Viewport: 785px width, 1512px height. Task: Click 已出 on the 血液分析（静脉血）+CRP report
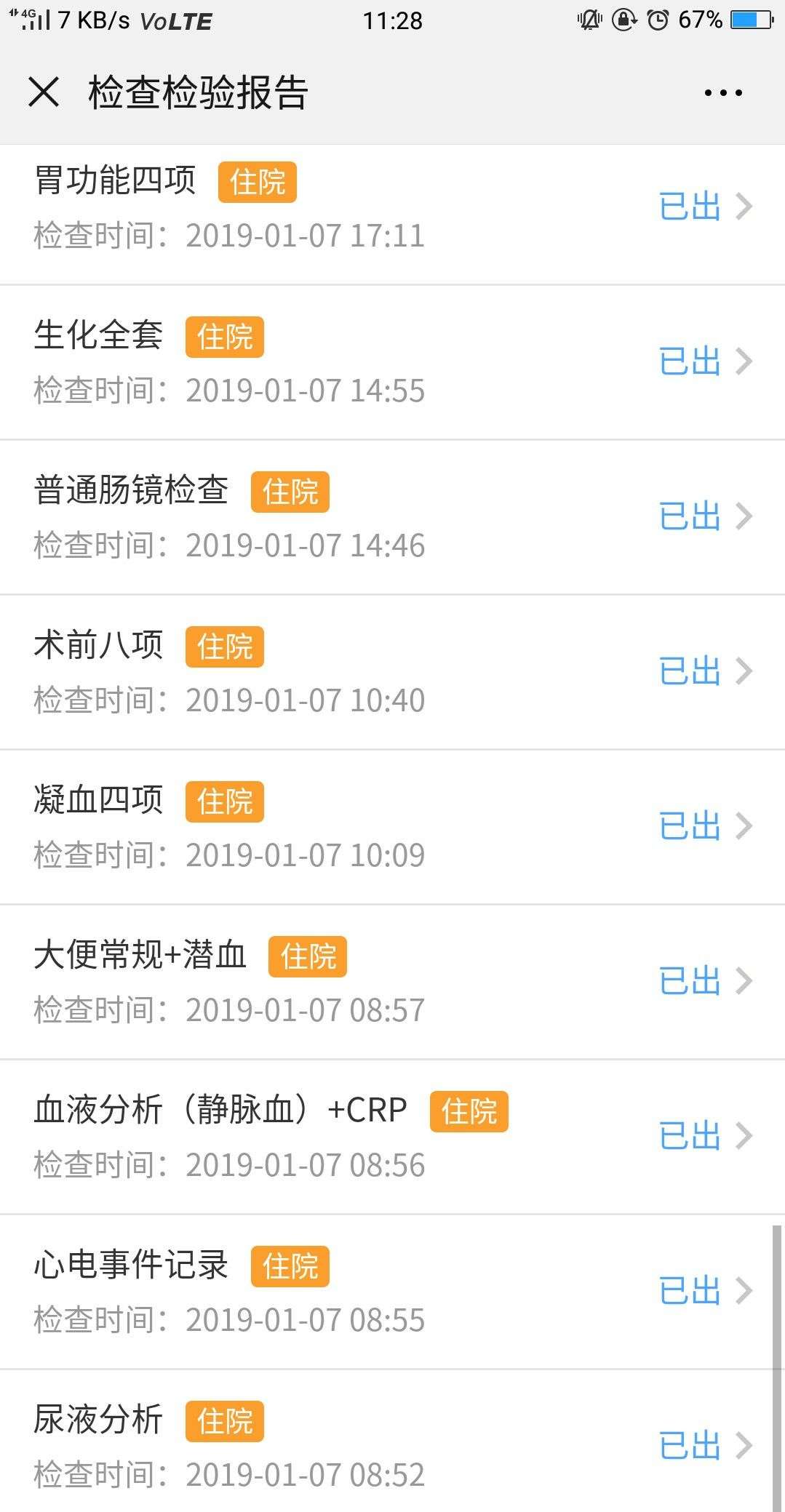pos(690,1135)
